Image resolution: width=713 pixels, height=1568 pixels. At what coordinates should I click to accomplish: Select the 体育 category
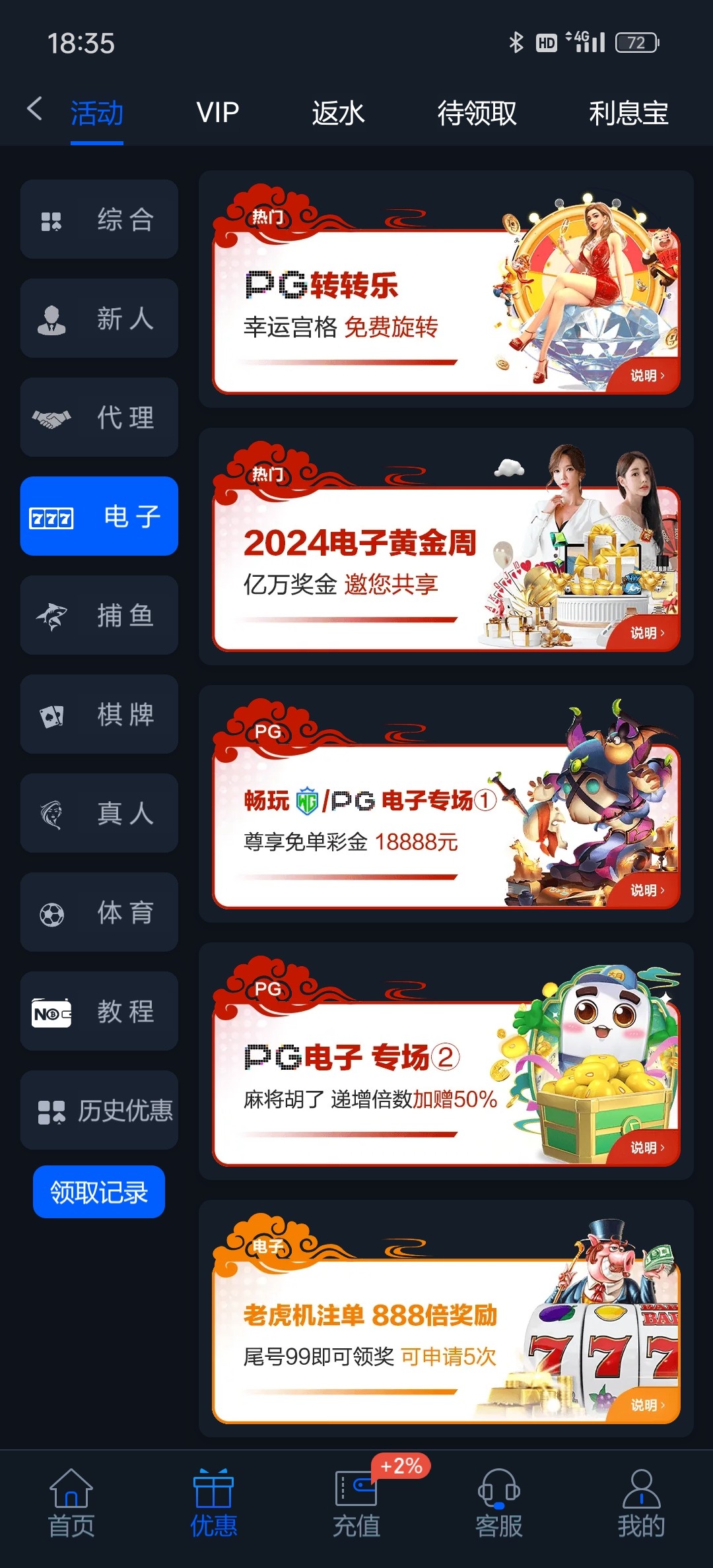pos(99,912)
